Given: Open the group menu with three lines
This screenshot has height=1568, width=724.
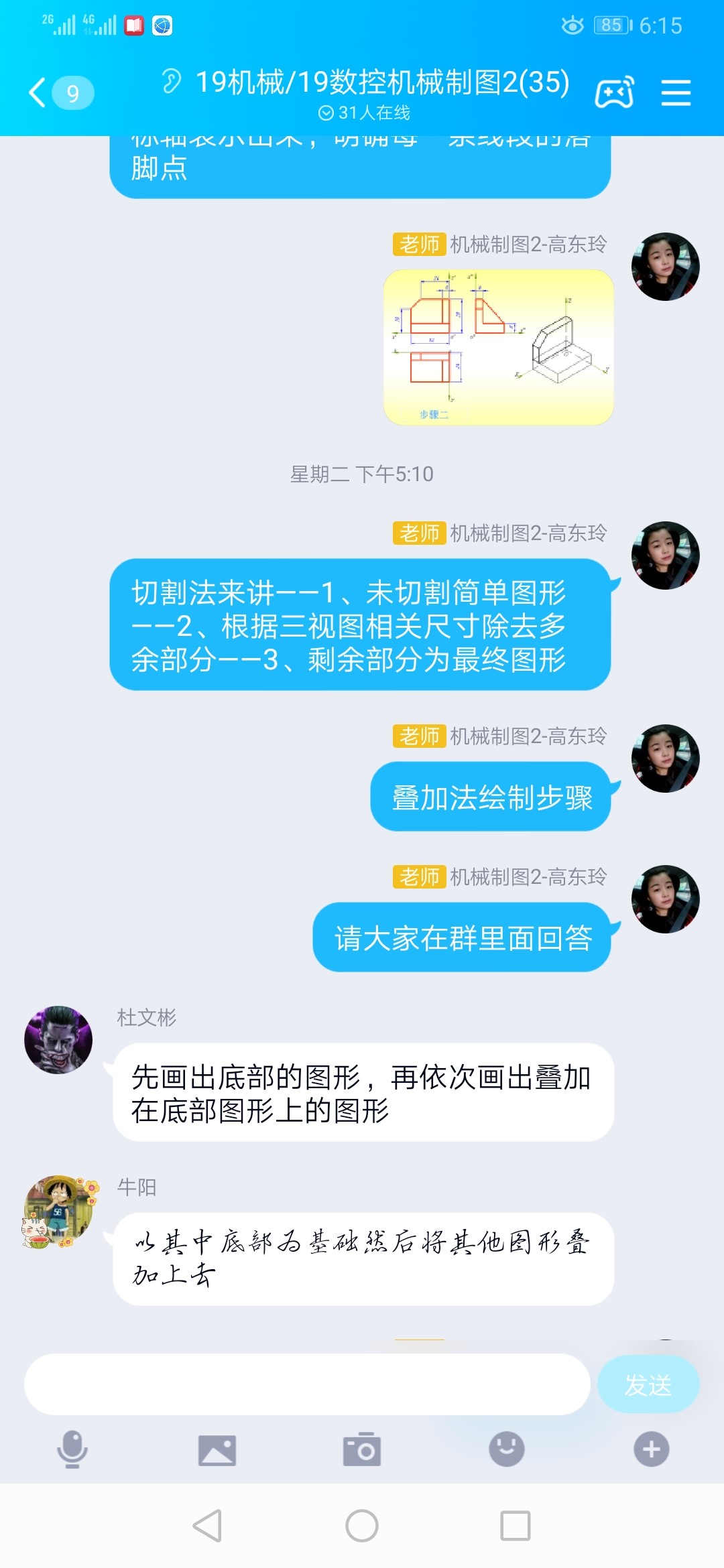Looking at the screenshot, I should [x=675, y=92].
